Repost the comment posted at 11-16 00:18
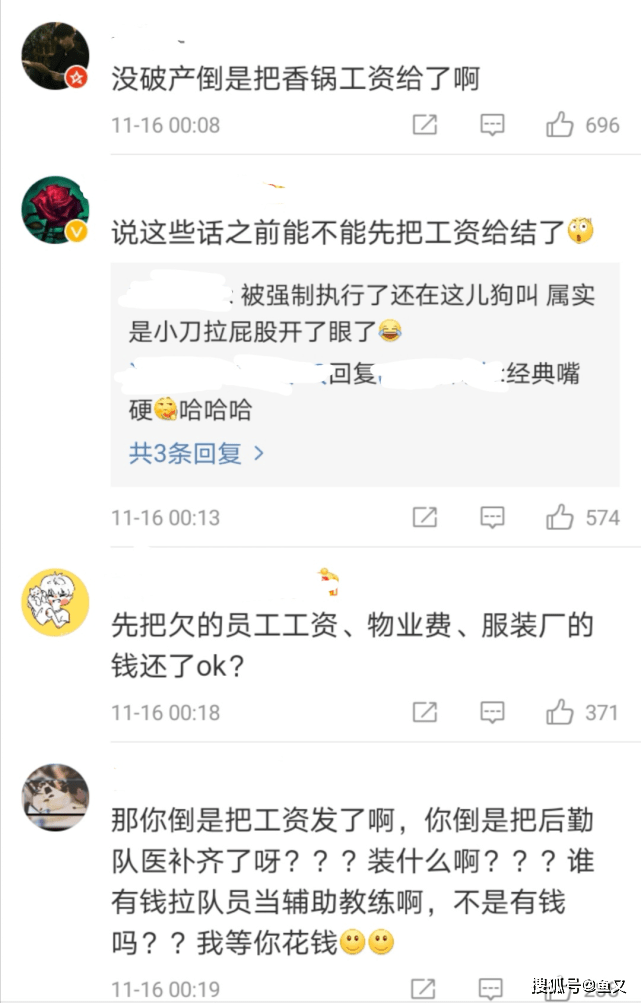 425,712
